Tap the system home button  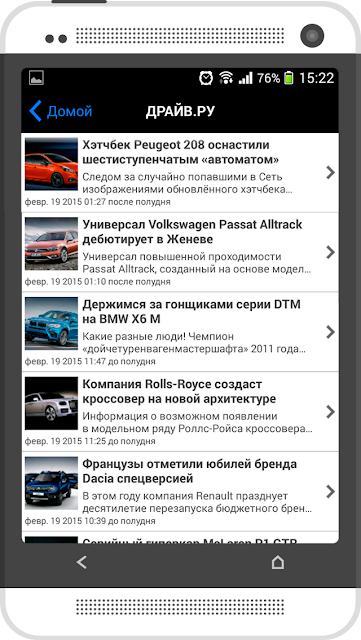(277, 562)
